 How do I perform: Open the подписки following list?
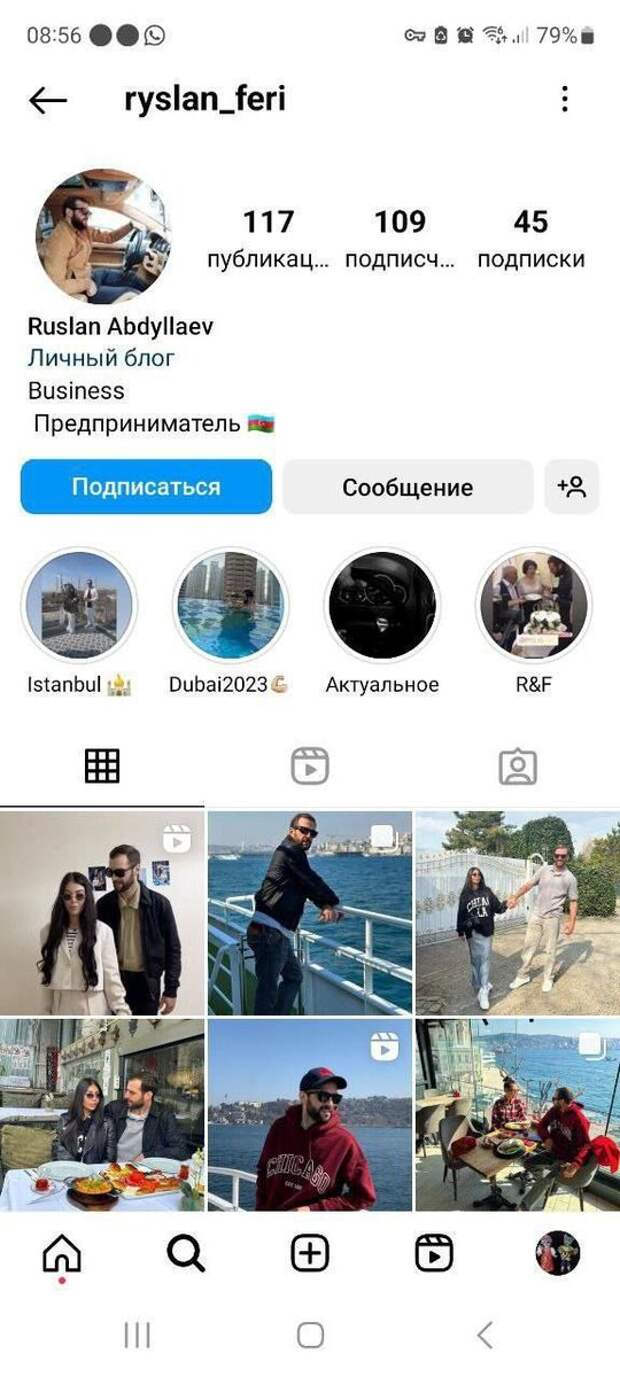click(530, 238)
